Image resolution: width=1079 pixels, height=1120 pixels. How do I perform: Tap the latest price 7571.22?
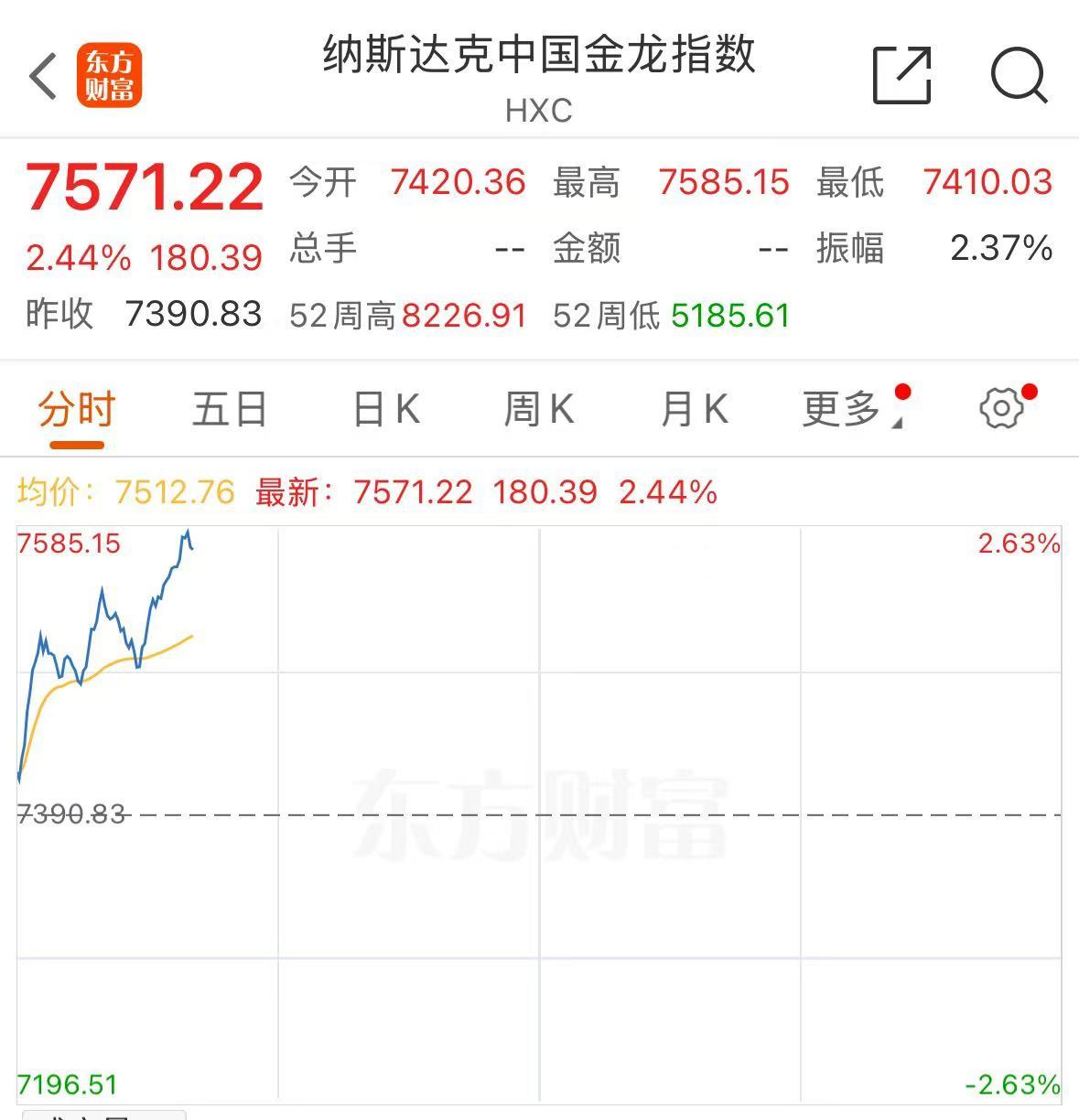pos(142,188)
